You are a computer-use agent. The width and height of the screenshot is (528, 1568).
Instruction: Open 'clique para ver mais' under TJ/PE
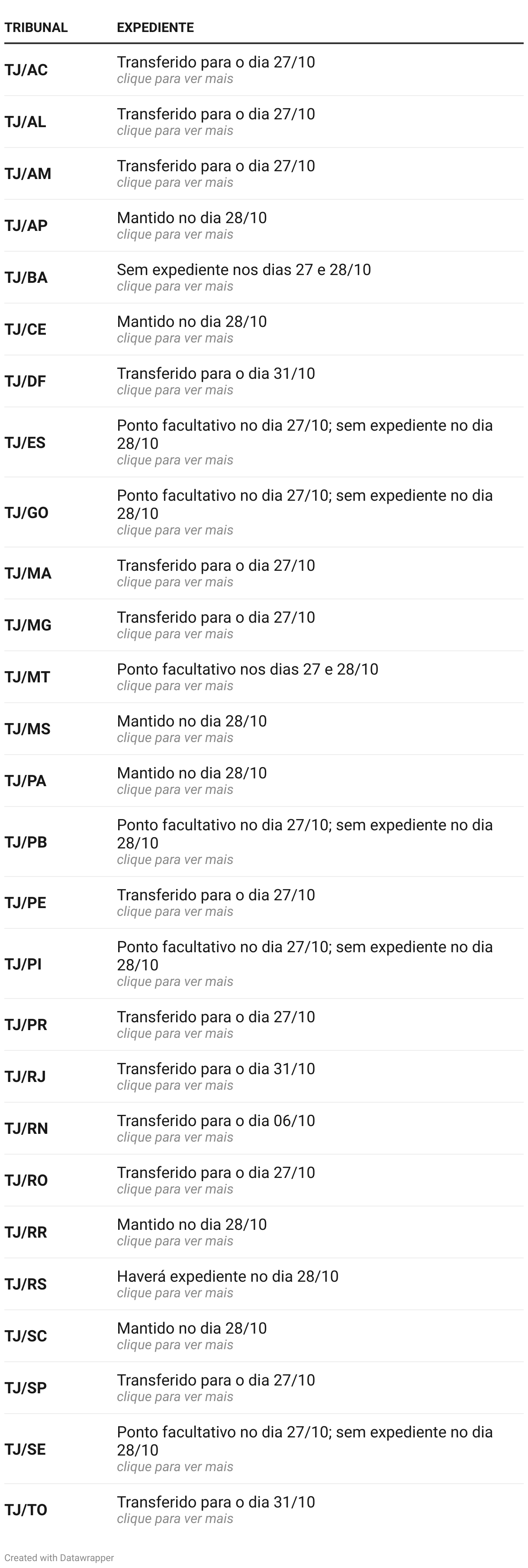[x=175, y=912]
